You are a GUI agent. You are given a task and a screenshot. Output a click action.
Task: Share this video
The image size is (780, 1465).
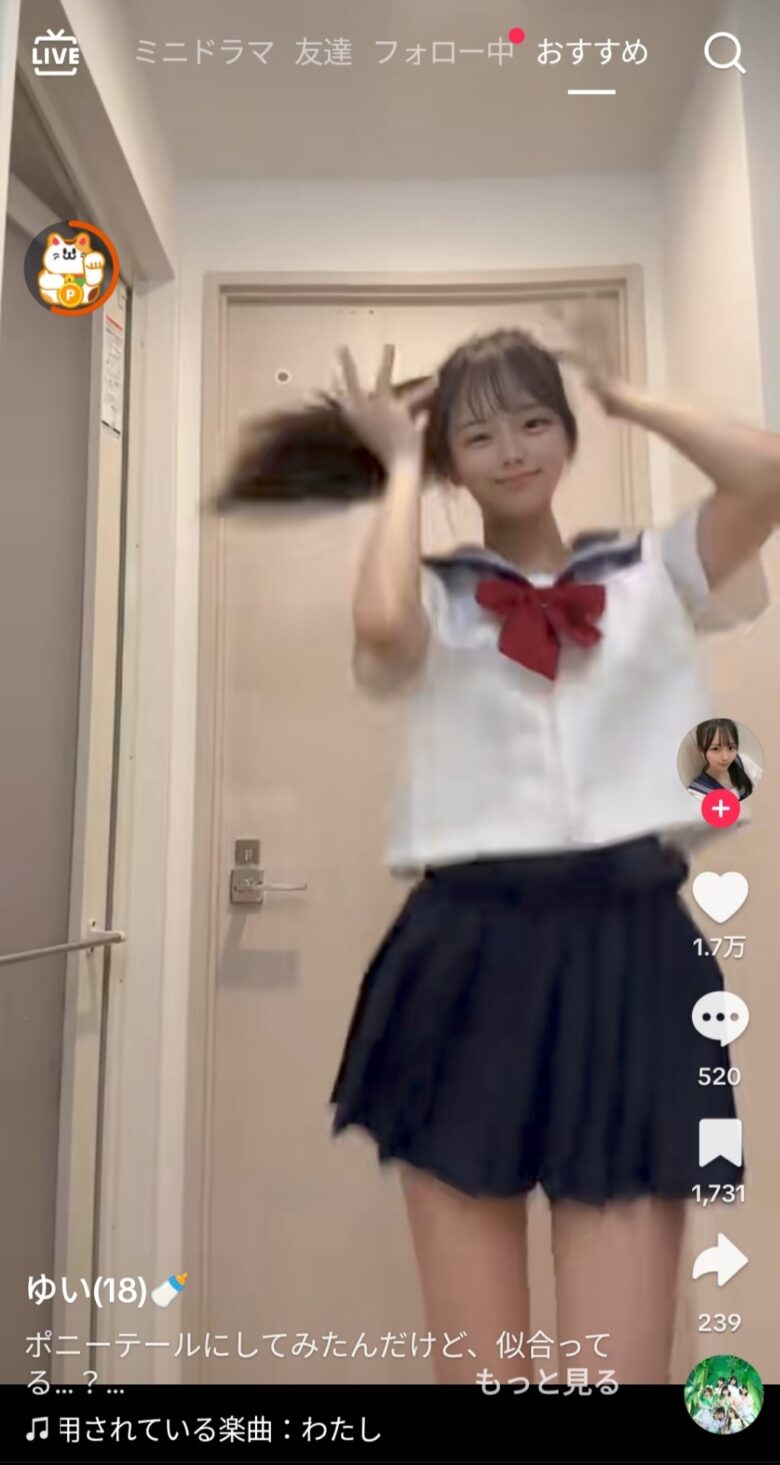pyautogui.click(x=720, y=1262)
